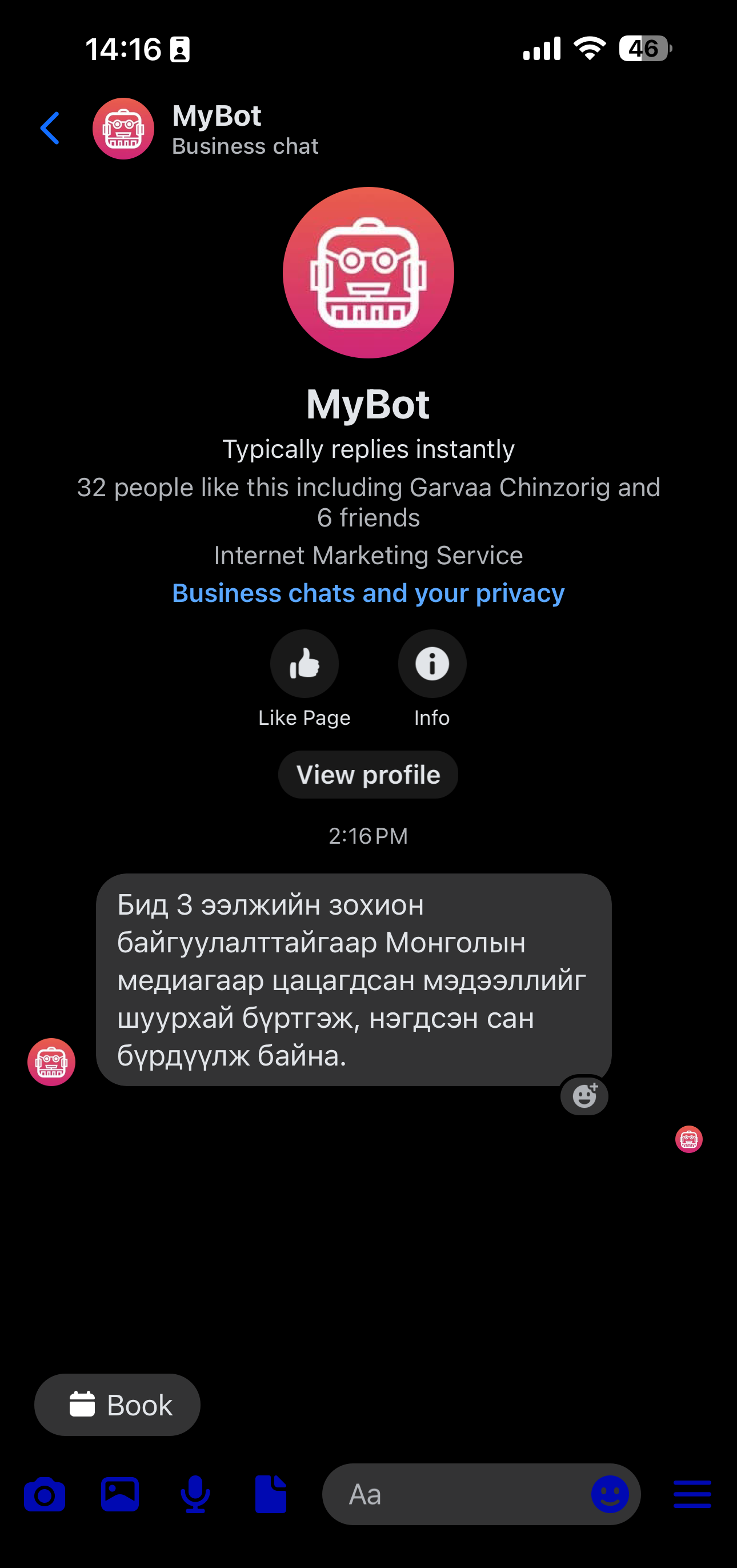View MyBot's profile

(368, 775)
